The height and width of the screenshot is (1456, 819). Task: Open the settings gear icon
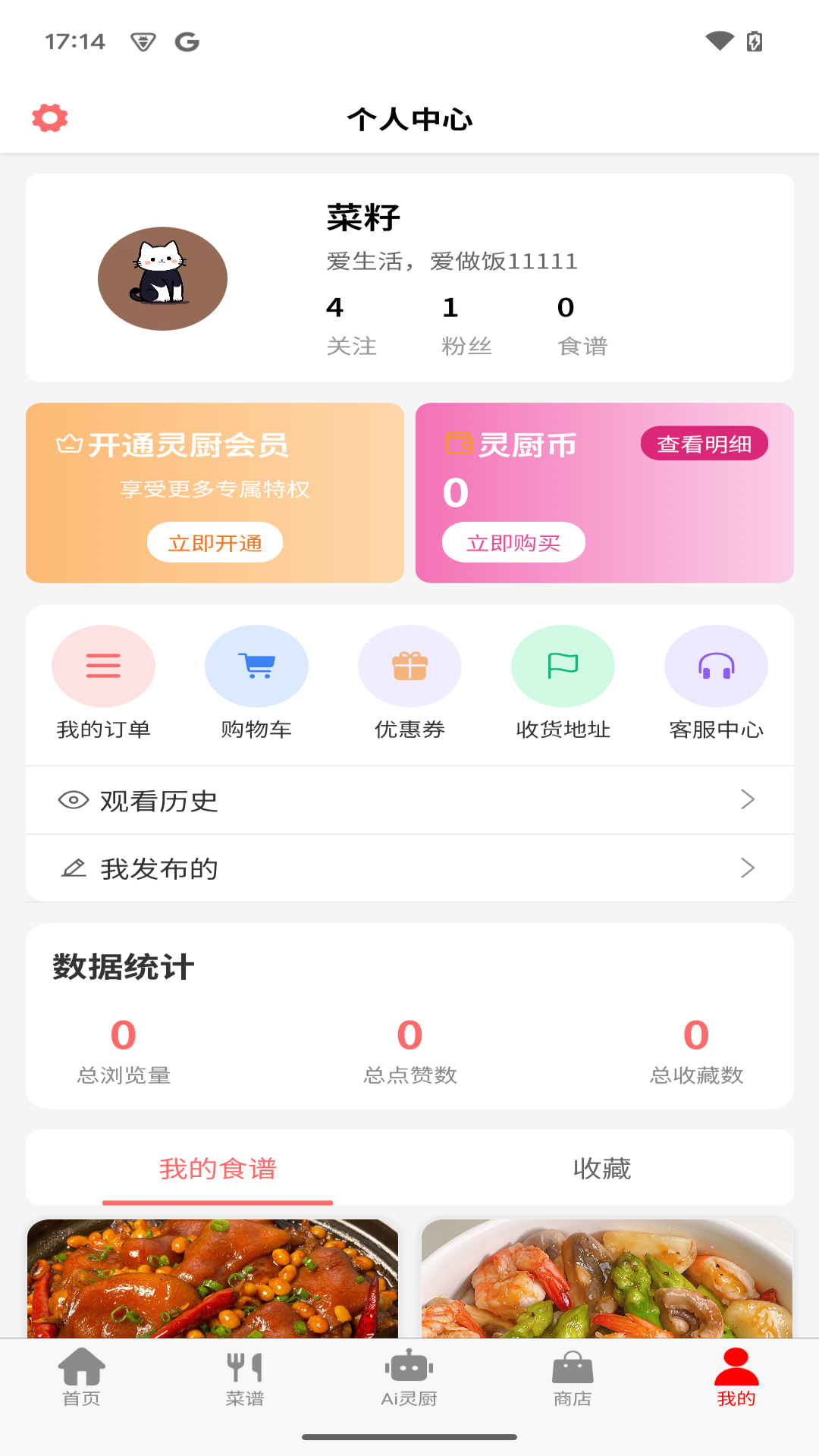coord(49,118)
